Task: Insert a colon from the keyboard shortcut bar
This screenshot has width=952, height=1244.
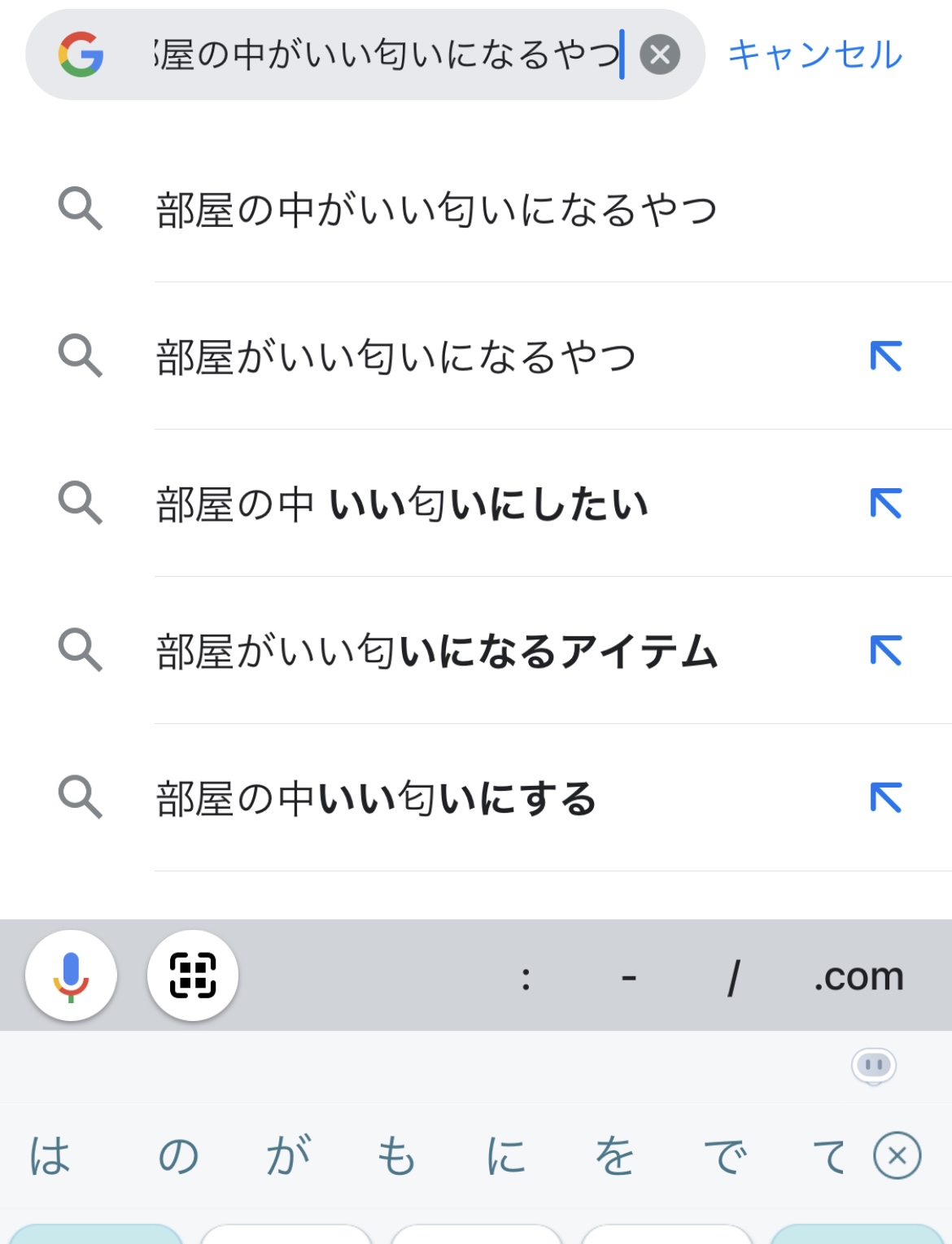Action: click(526, 976)
